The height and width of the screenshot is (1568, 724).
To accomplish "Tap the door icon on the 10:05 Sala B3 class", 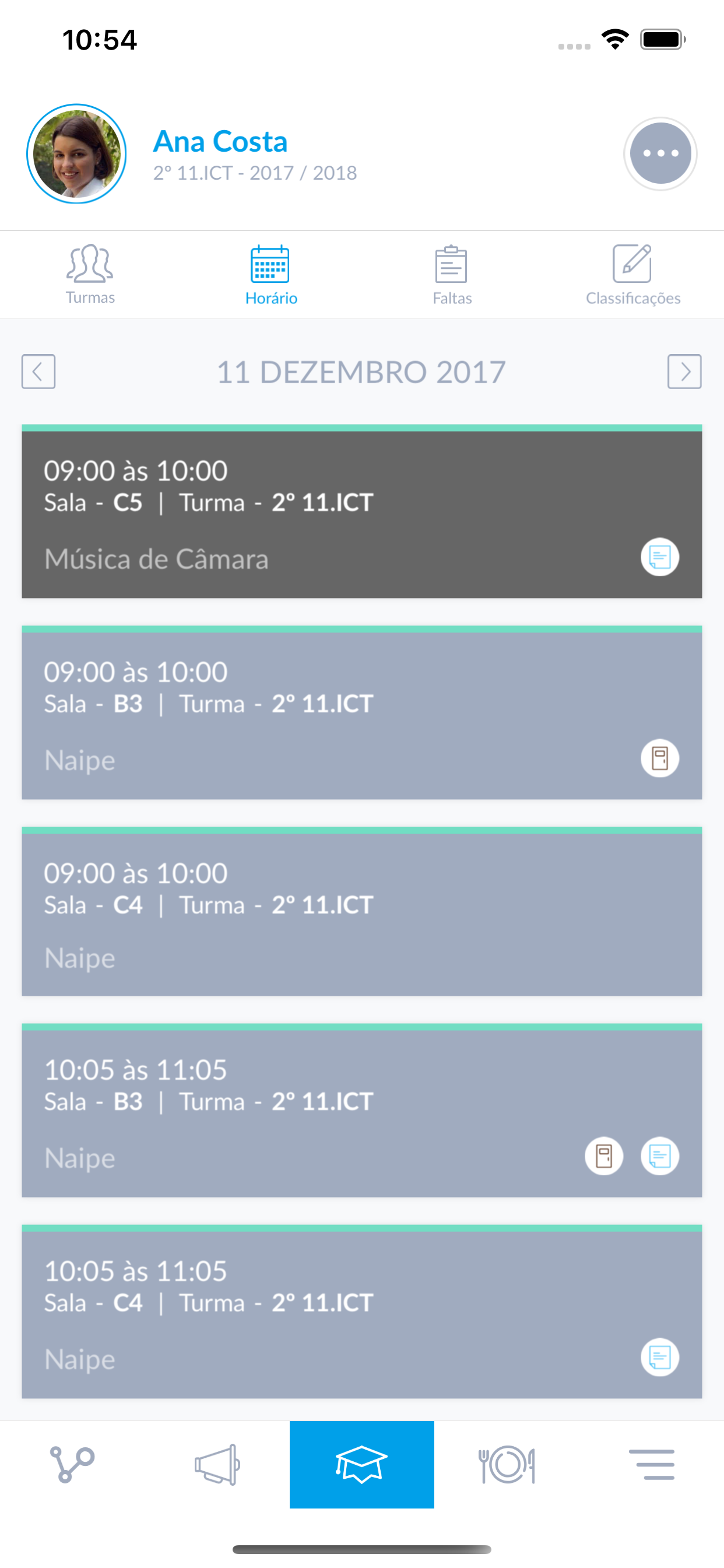I will (x=604, y=1156).
